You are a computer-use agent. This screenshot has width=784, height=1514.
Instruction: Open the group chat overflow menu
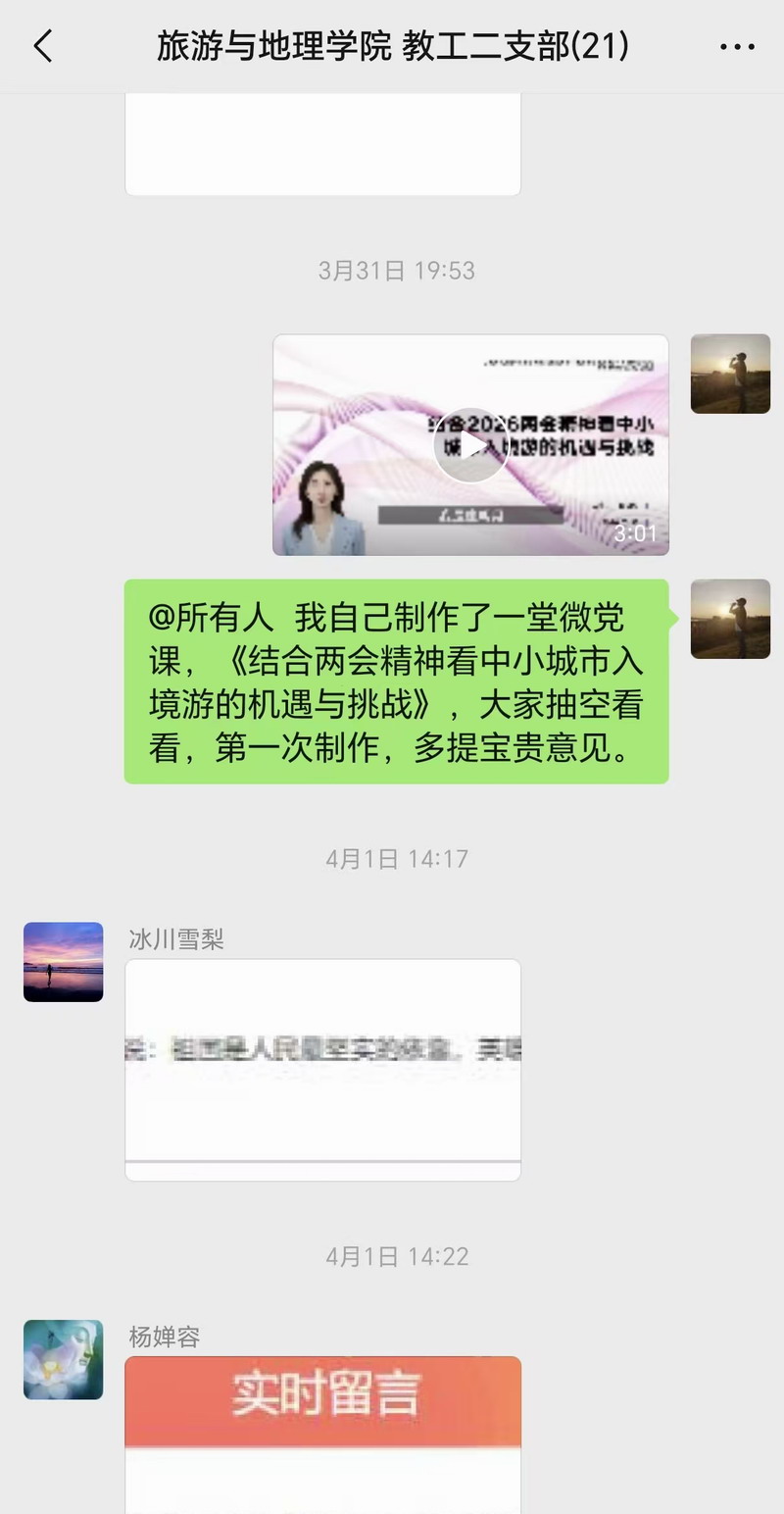coord(737,46)
